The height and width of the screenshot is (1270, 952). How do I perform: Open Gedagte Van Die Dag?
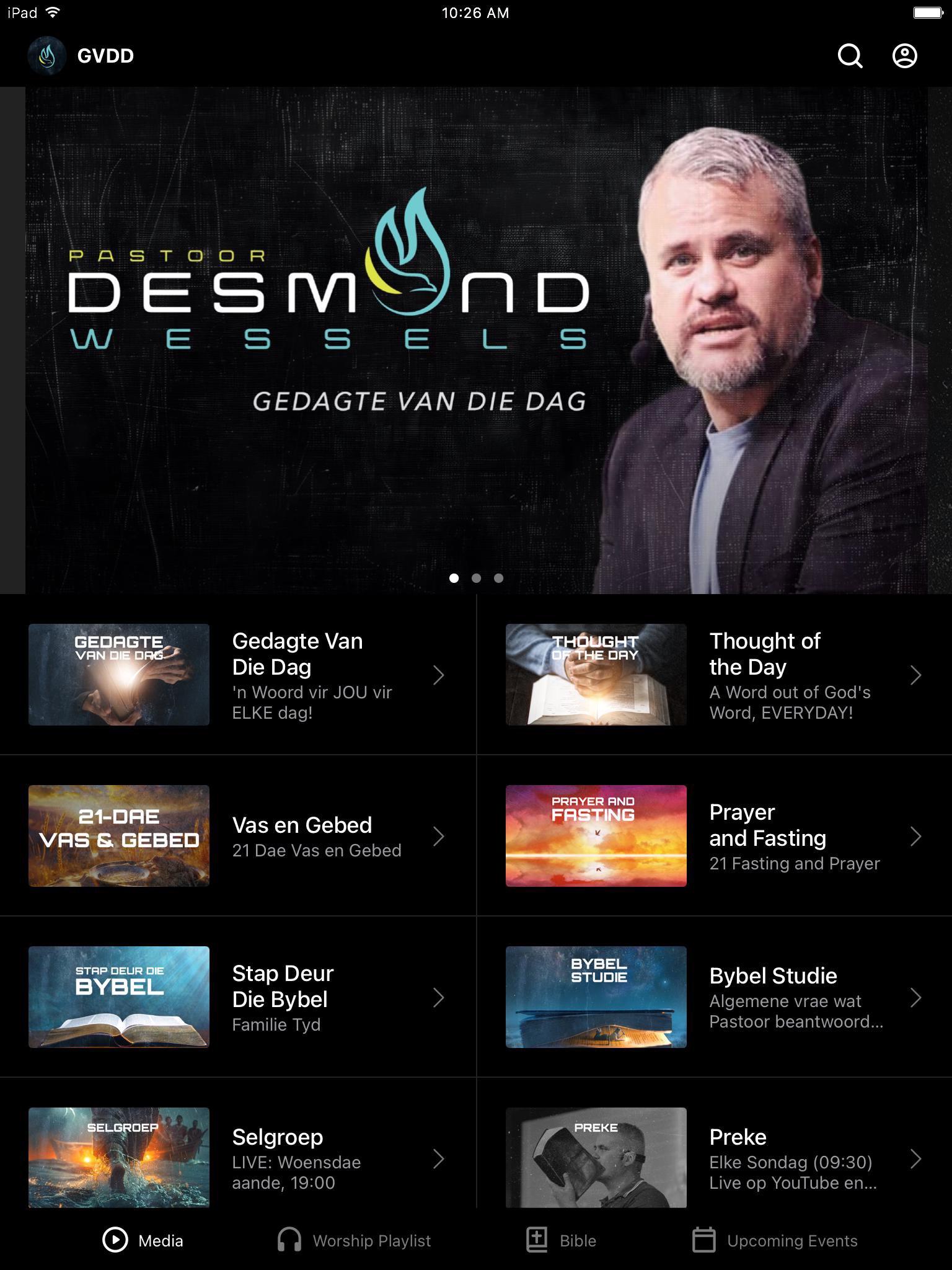238,675
